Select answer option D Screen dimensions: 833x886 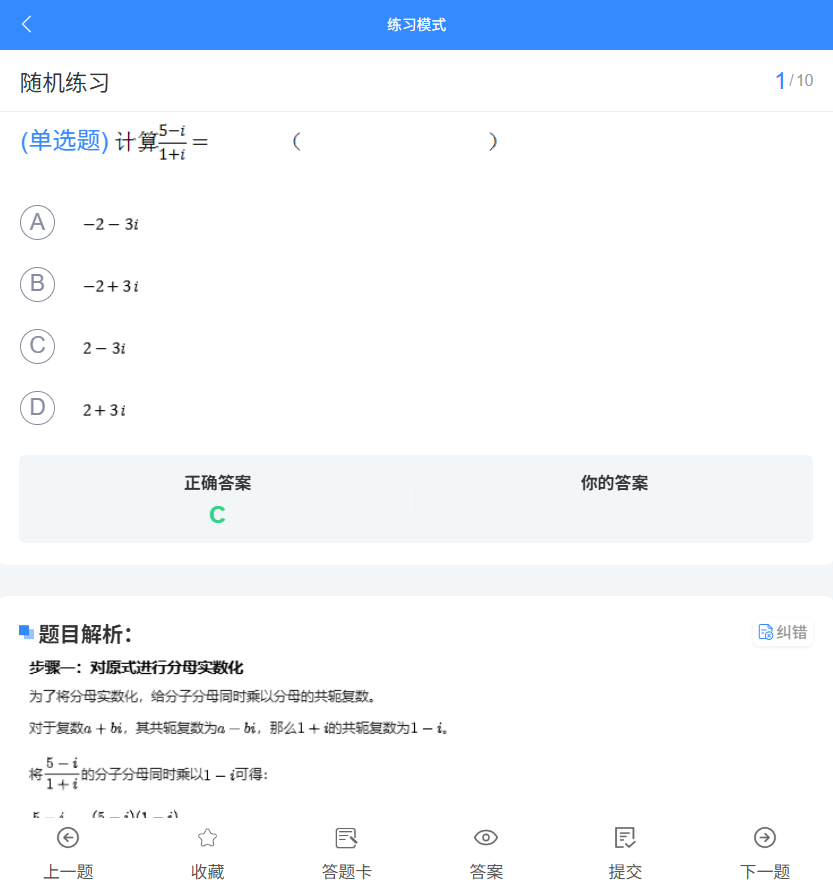coord(37,407)
